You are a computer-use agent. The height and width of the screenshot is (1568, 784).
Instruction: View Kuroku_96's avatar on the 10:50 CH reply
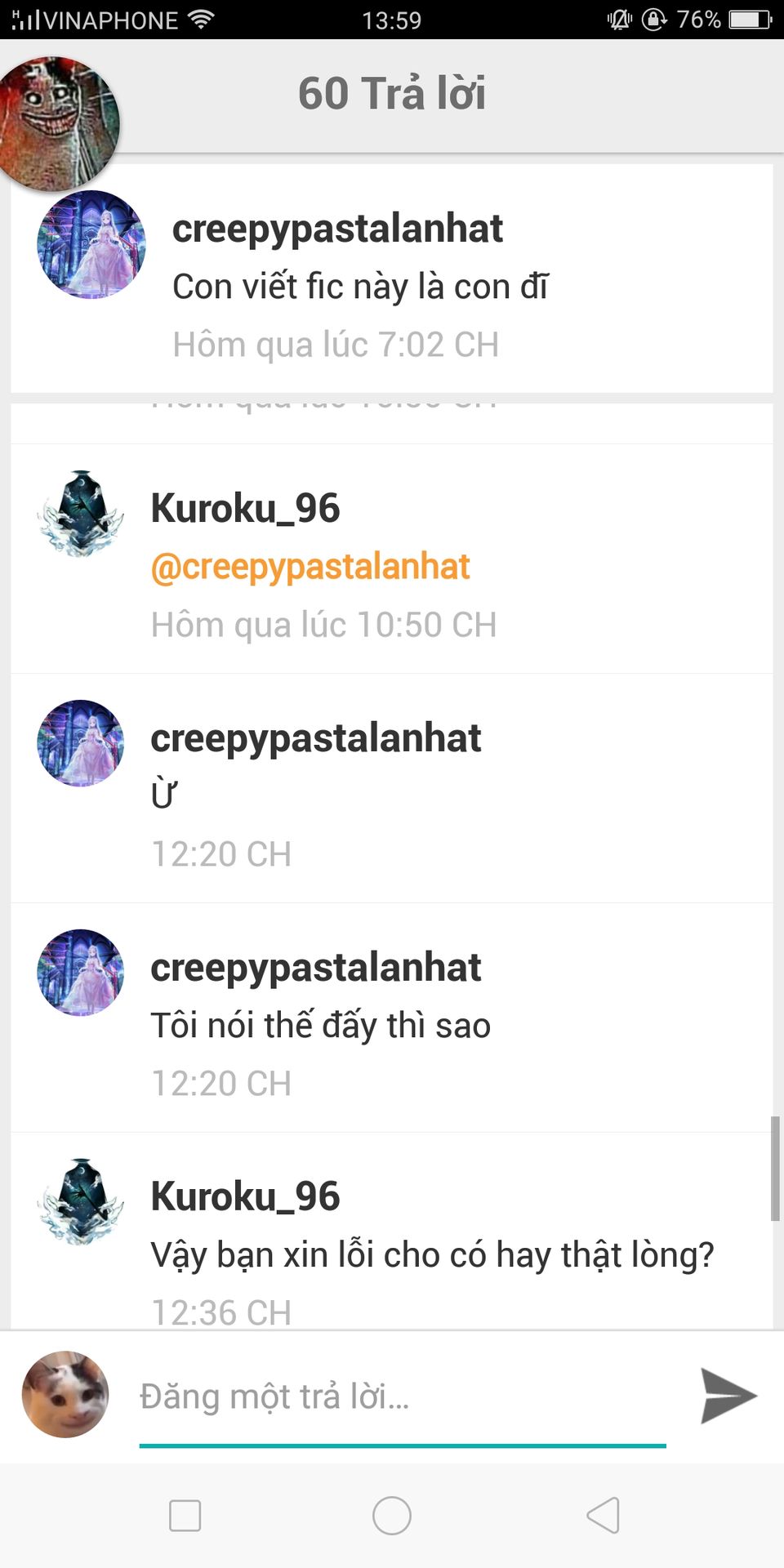[x=81, y=514]
